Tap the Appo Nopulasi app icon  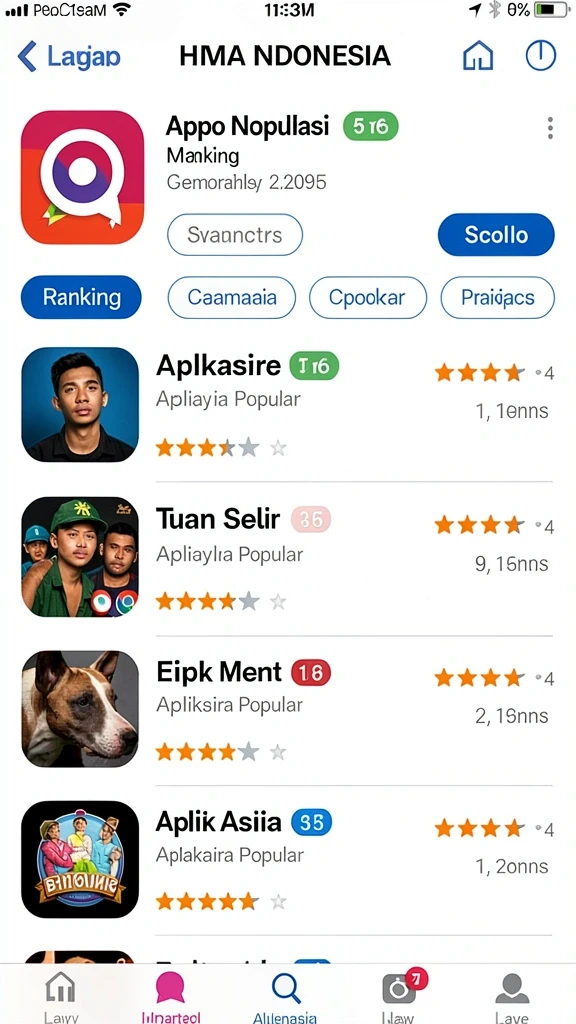pyautogui.click(x=82, y=178)
